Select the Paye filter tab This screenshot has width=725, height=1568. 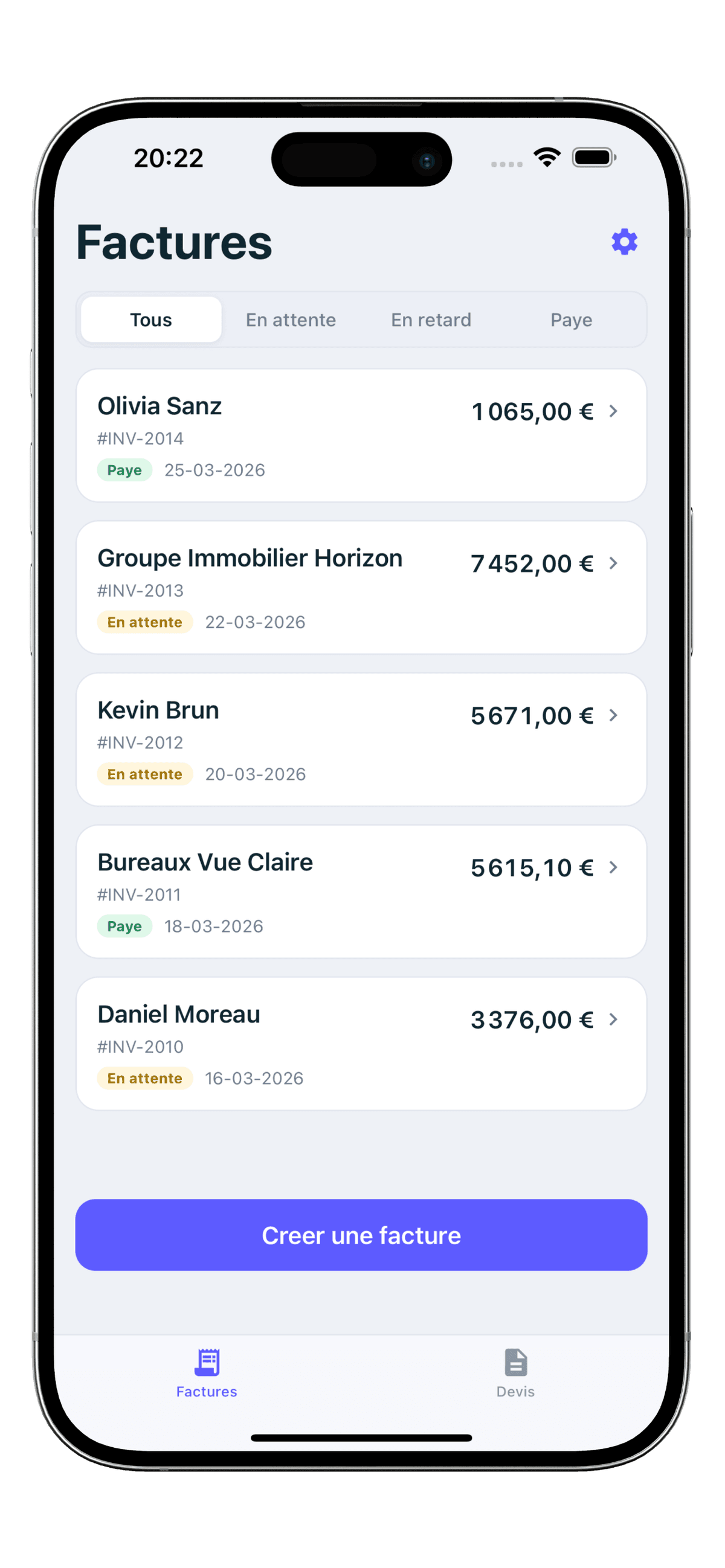[571, 320]
